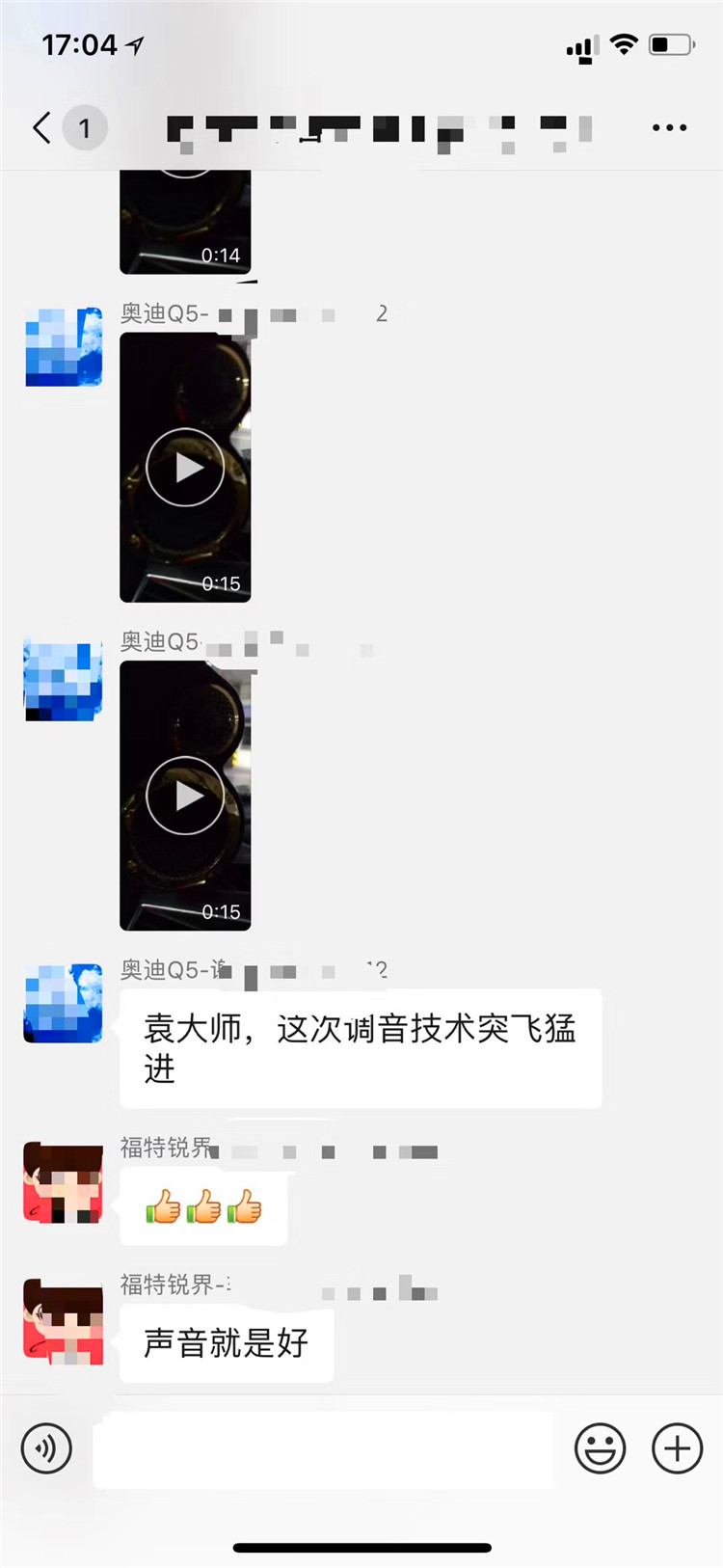Screen dimensions: 723x1568
Task: Play the 0:14 video clip
Action: tap(185, 222)
